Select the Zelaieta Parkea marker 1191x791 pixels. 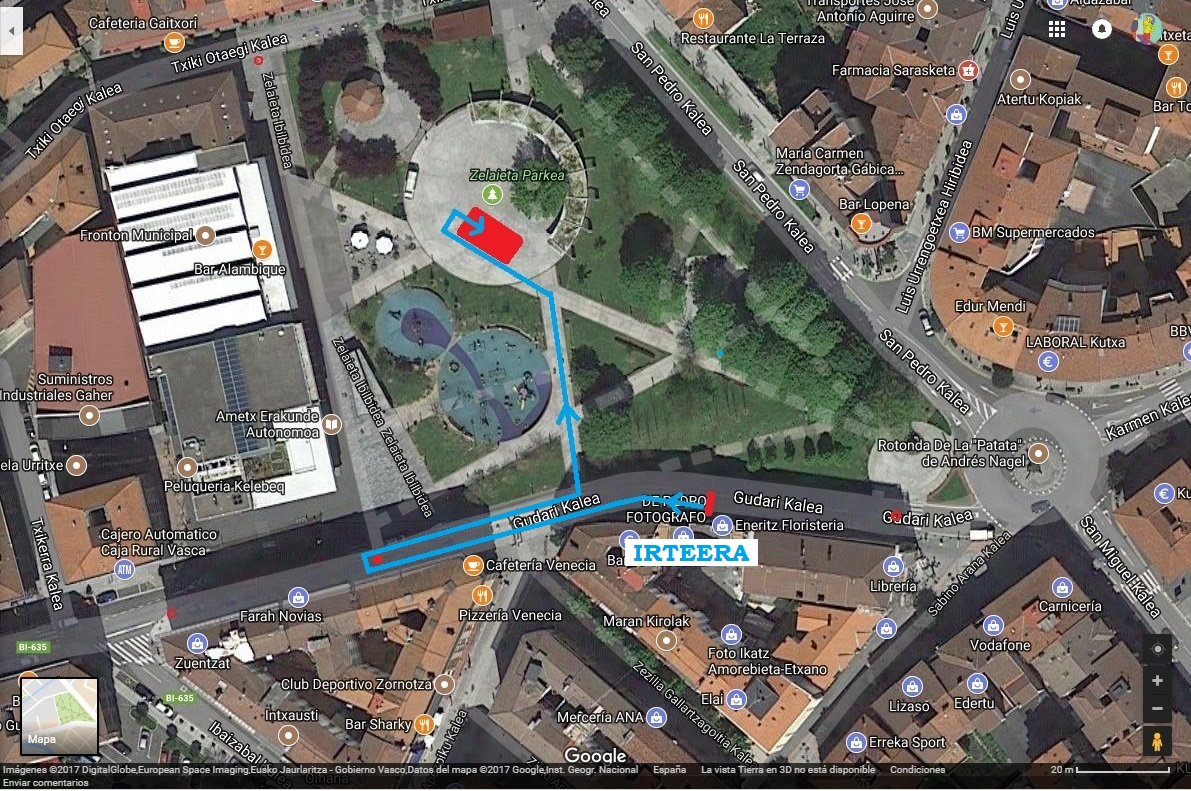(491, 193)
